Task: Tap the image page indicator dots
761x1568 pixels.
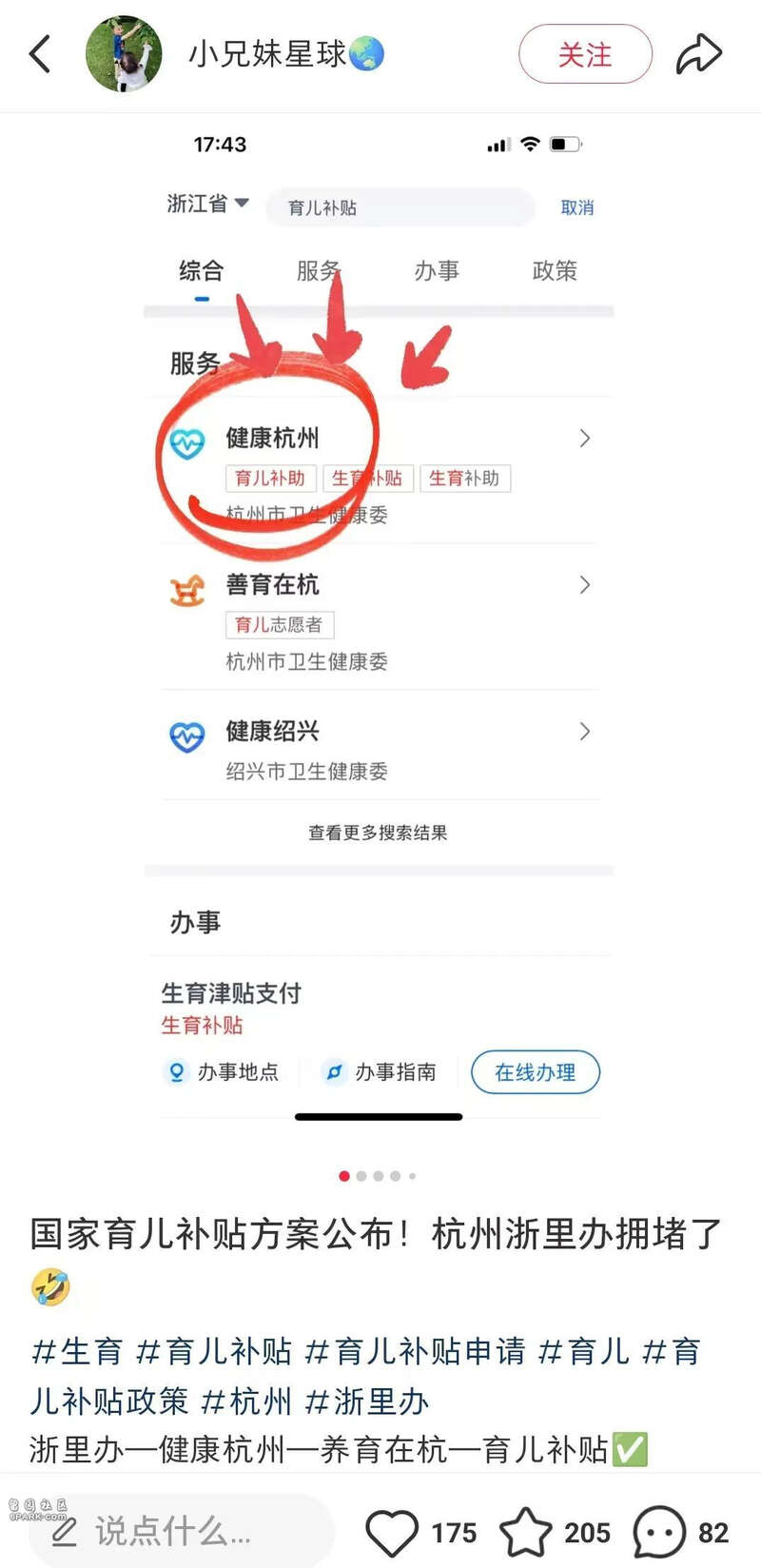Action: 378,1176
